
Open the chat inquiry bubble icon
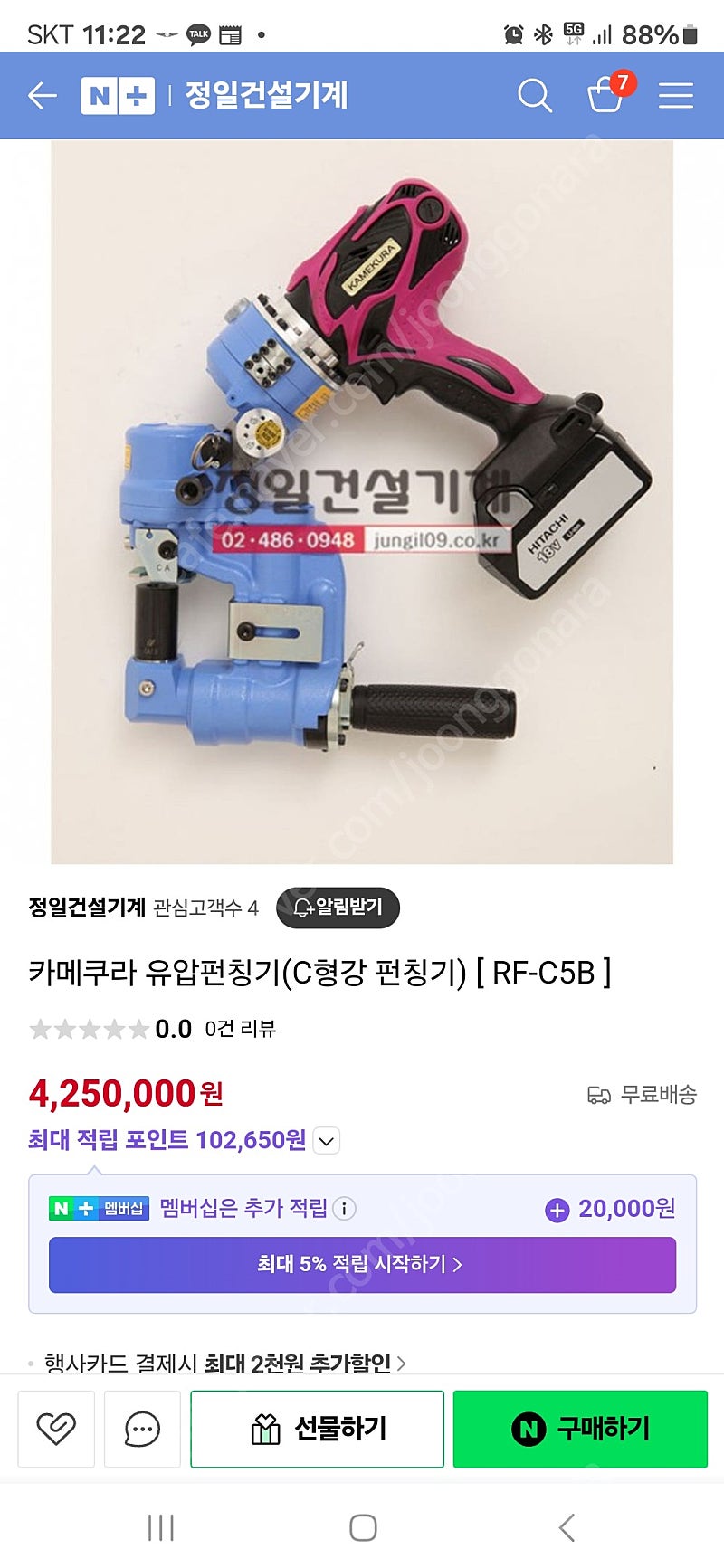142,1429
